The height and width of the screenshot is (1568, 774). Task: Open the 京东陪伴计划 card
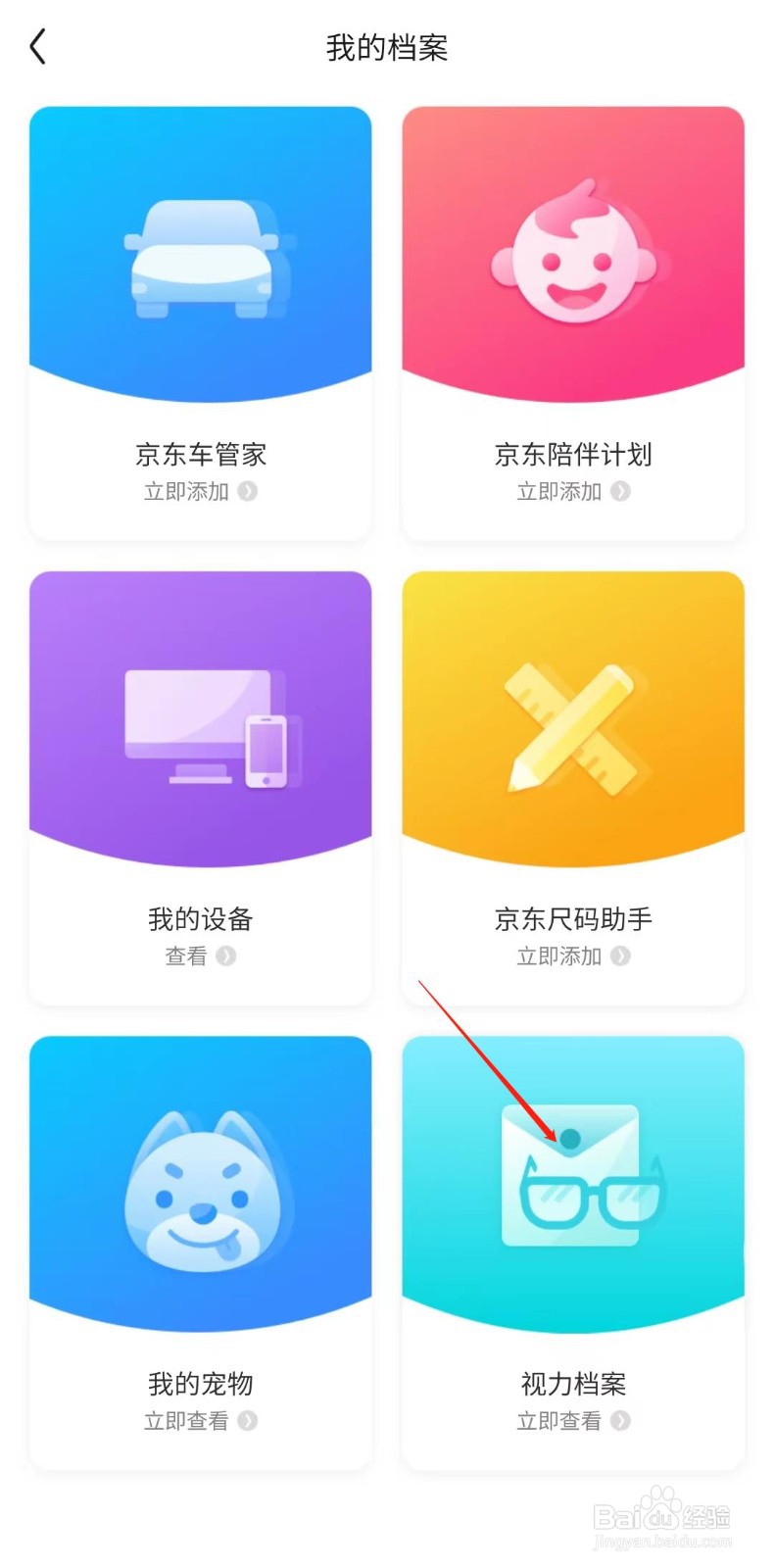[573, 323]
